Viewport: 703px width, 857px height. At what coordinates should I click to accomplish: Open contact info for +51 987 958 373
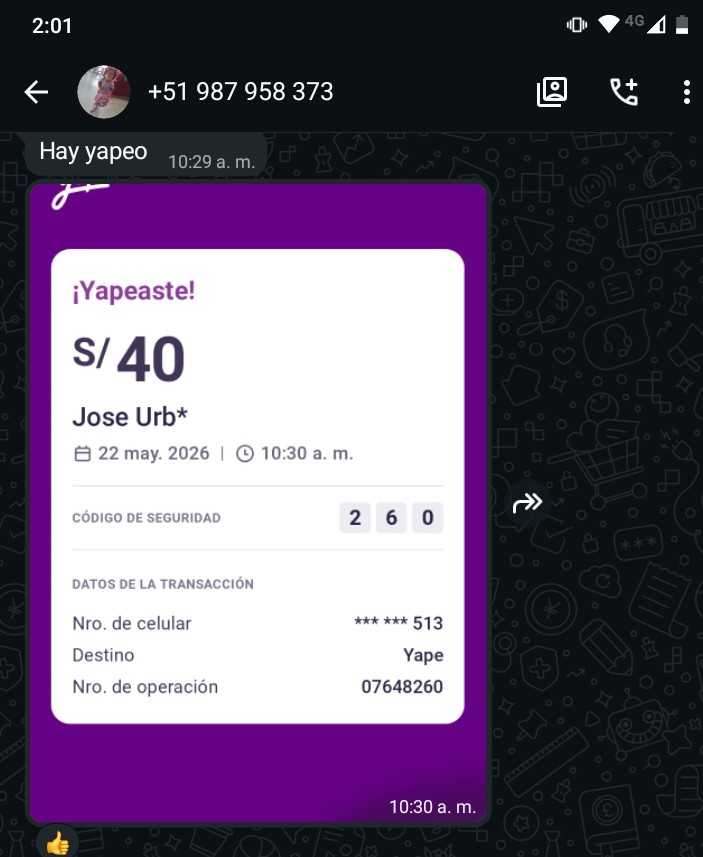coord(241,91)
